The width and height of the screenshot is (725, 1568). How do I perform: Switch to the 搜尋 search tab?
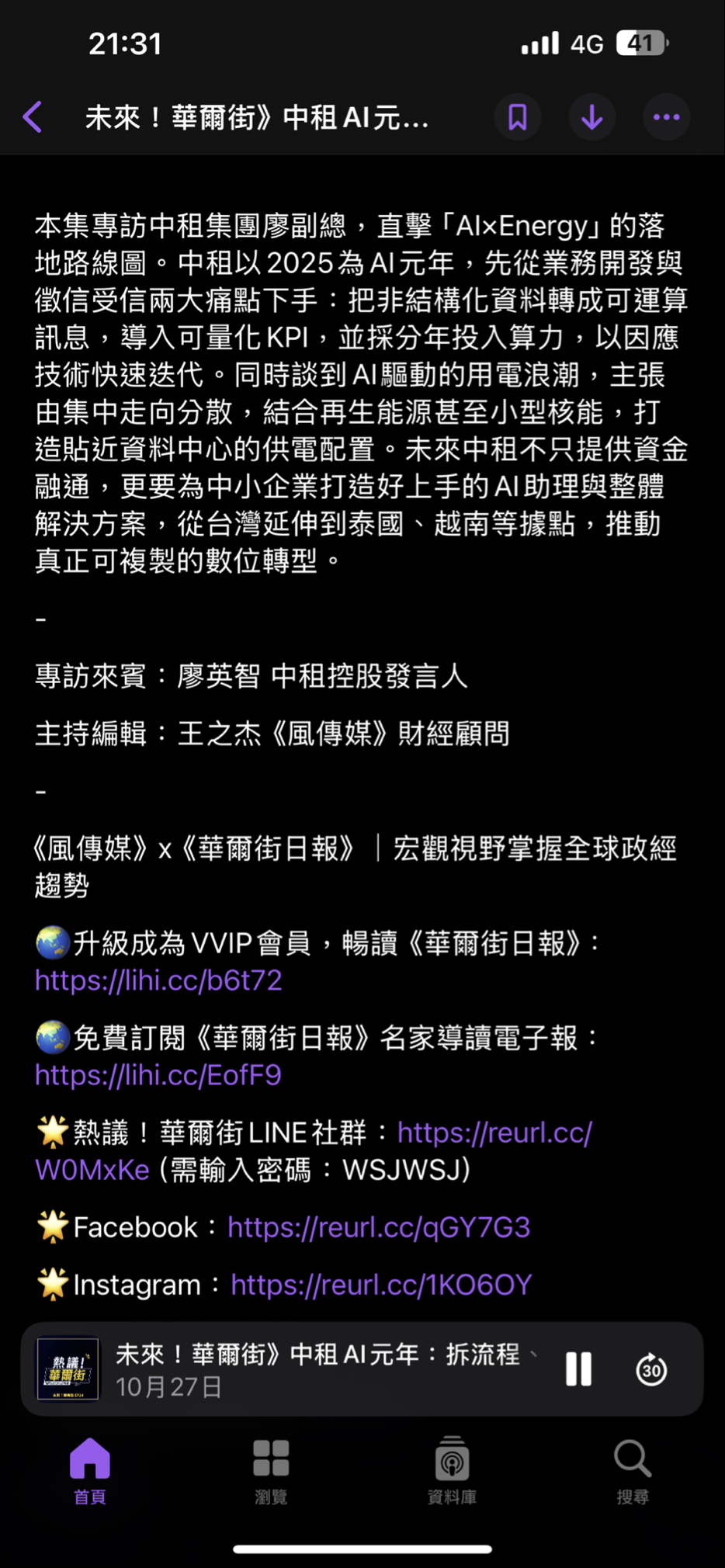pyautogui.click(x=633, y=1471)
